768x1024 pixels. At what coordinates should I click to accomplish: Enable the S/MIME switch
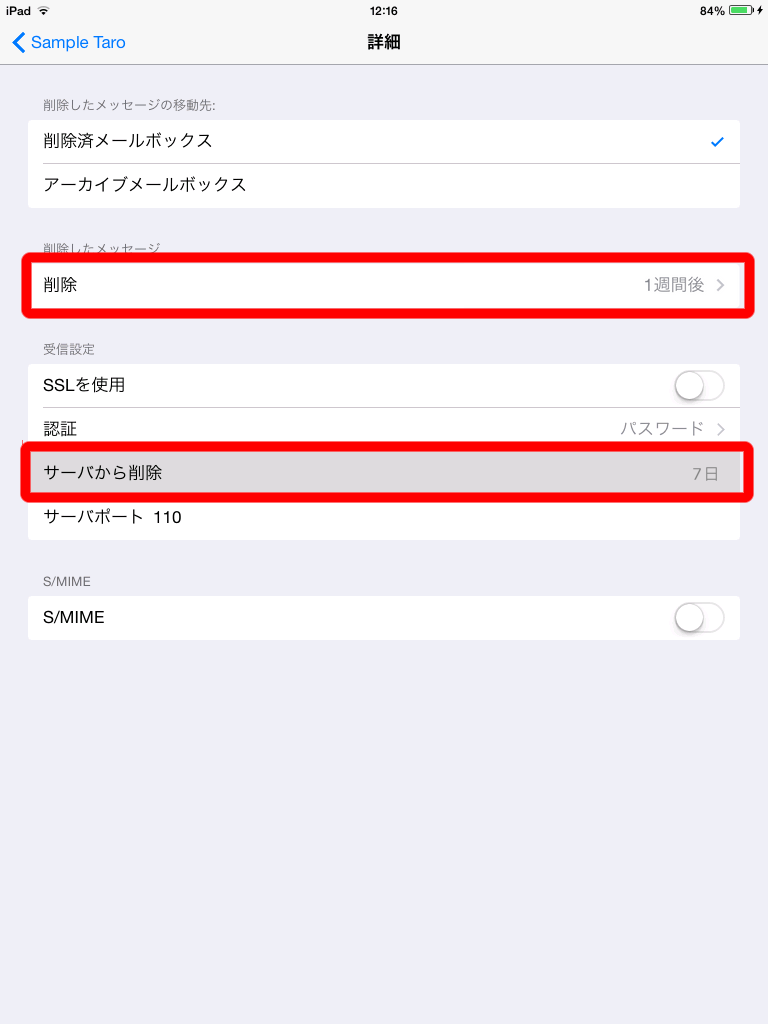(699, 618)
